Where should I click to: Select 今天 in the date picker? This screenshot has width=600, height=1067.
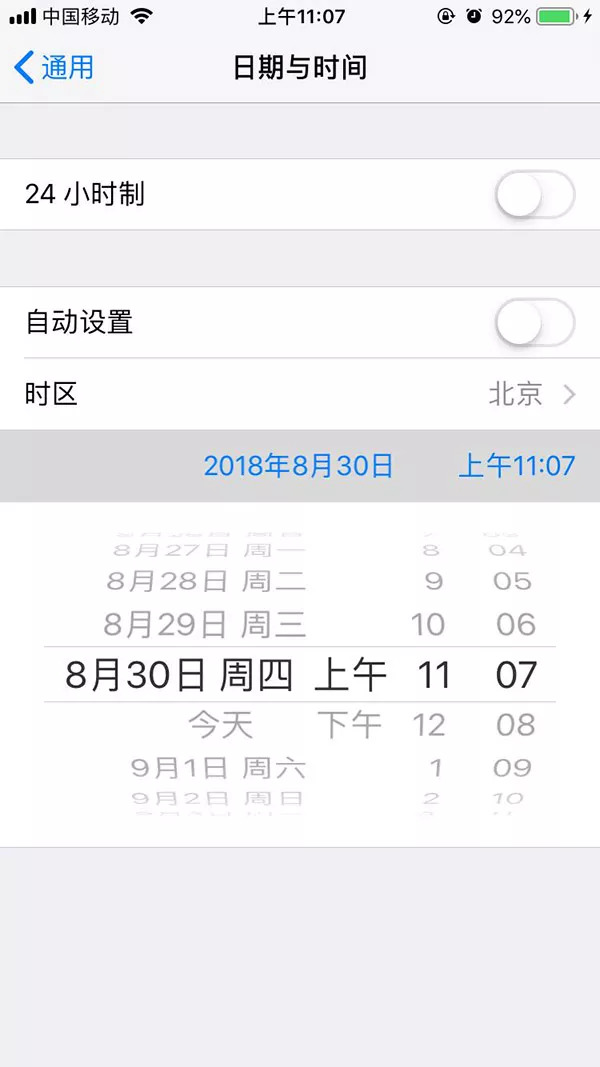[x=221, y=725]
